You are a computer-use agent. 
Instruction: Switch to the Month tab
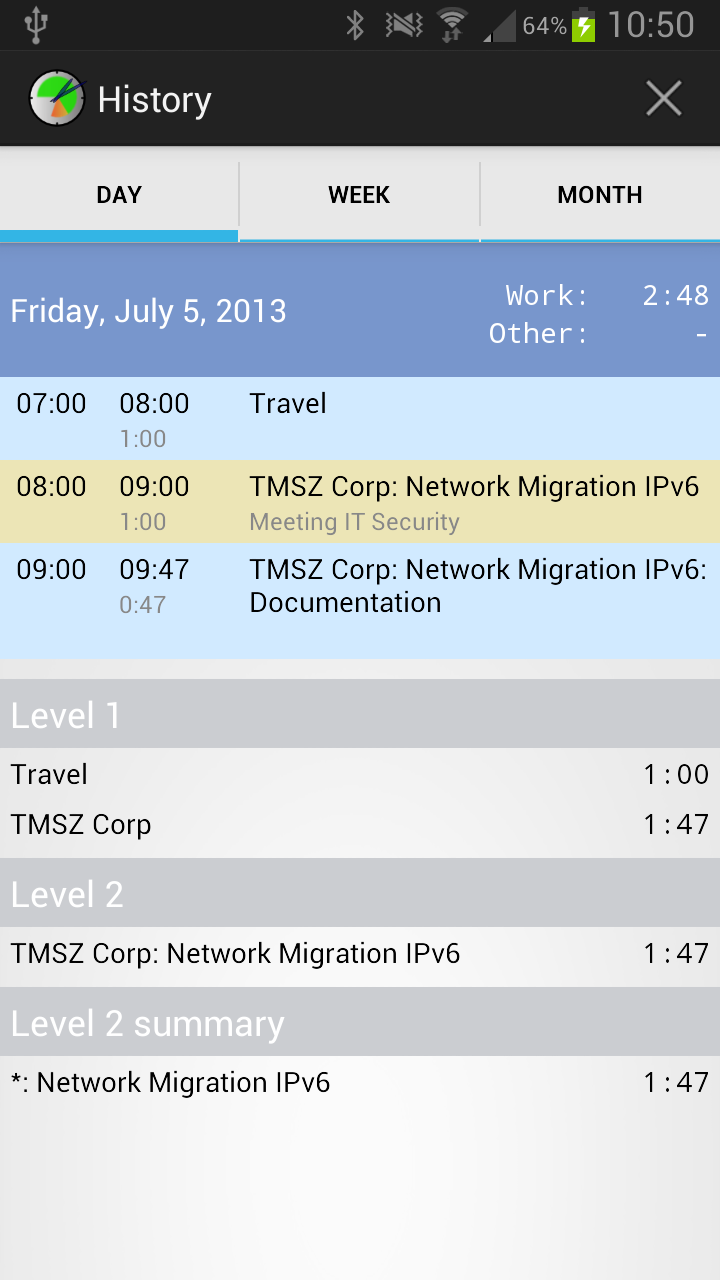tap(600, 195)
